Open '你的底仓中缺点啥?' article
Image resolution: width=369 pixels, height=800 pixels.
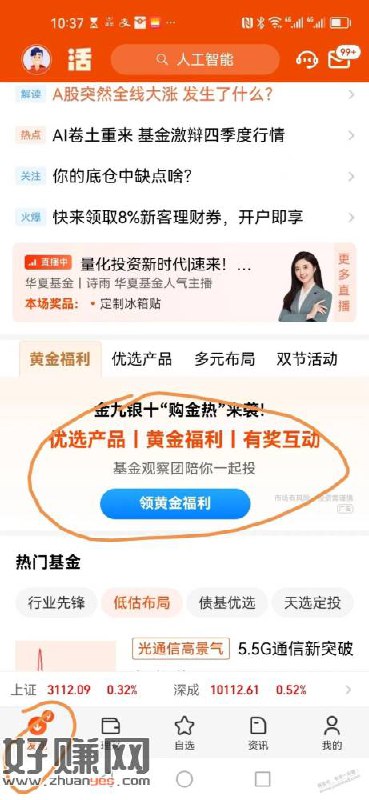point(184,177)
